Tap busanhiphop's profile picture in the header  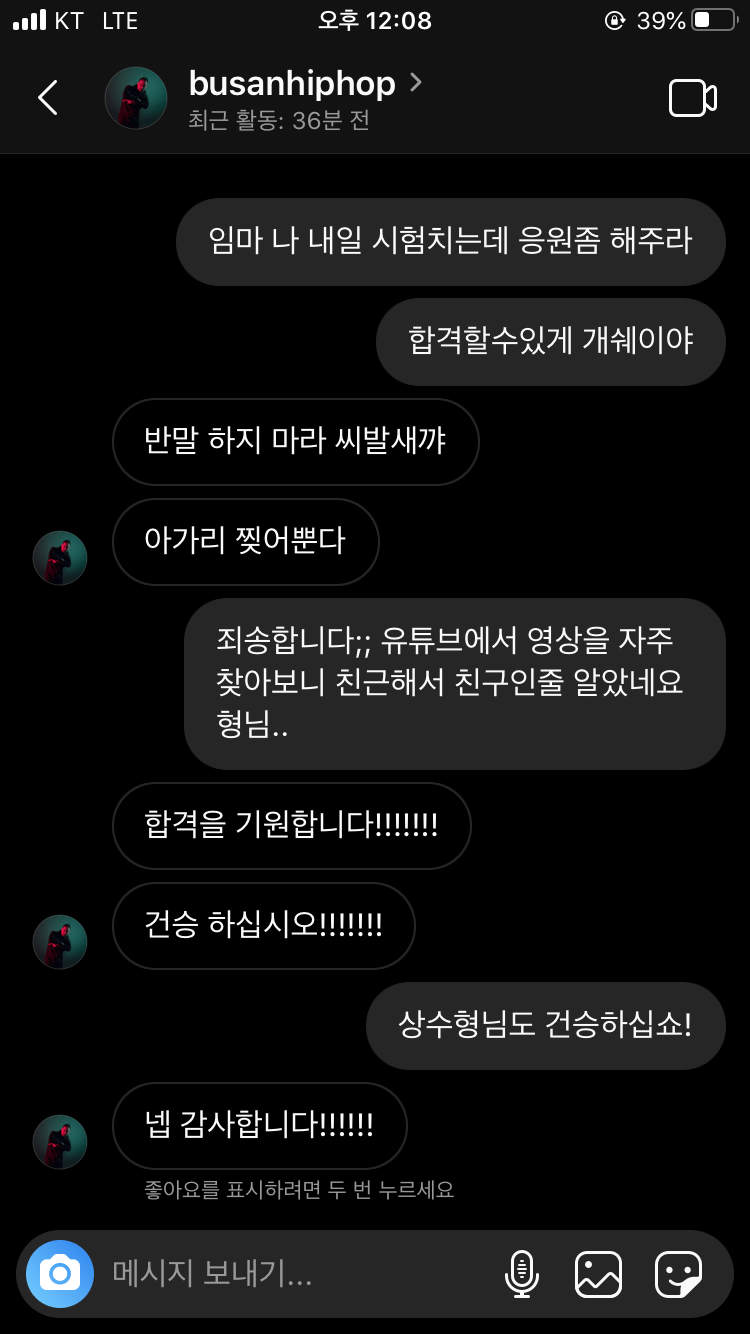click(x=136, y=98)
